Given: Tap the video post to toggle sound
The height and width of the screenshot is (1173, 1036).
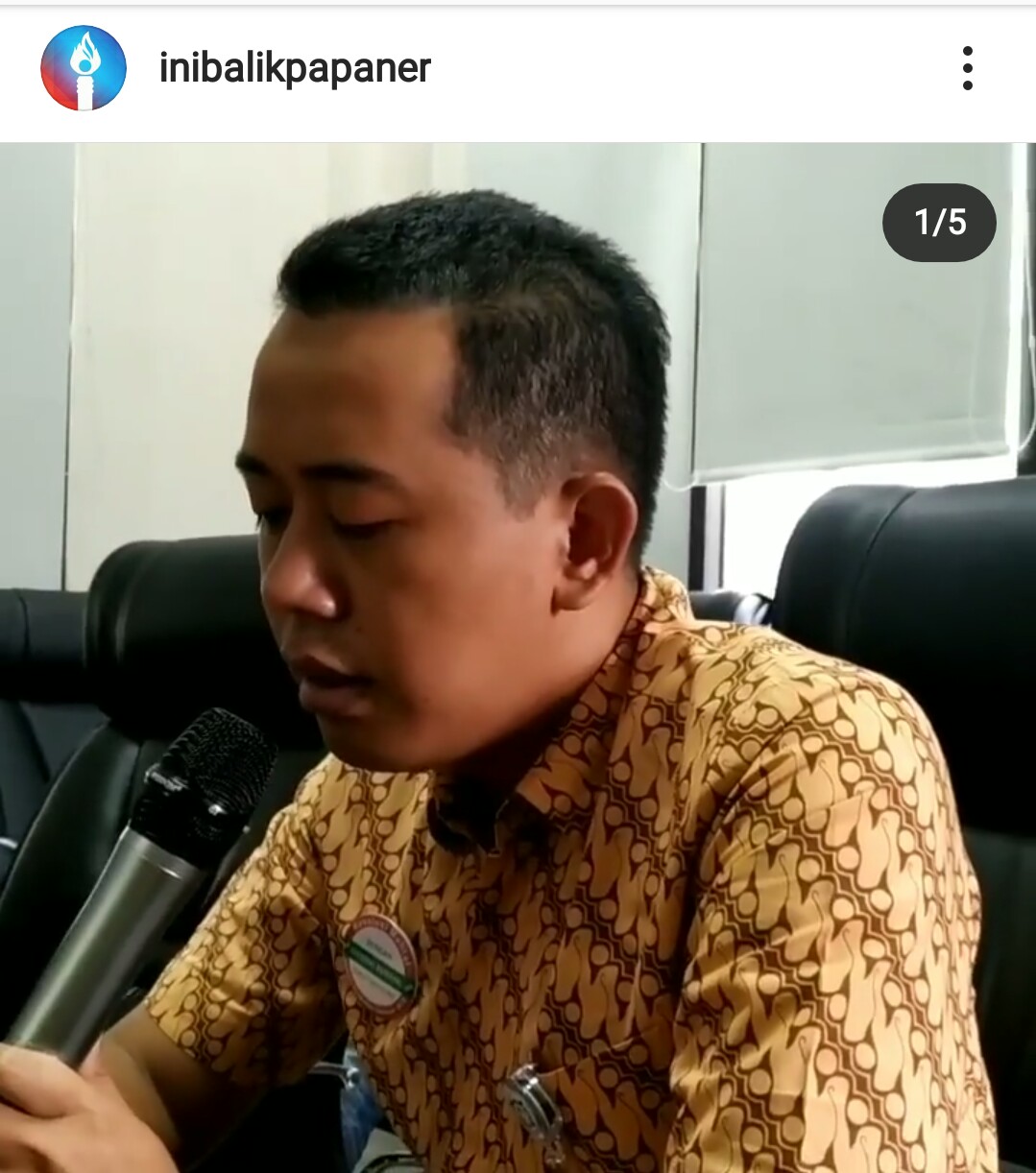Looking at the screenshot, I should (518, 658).
